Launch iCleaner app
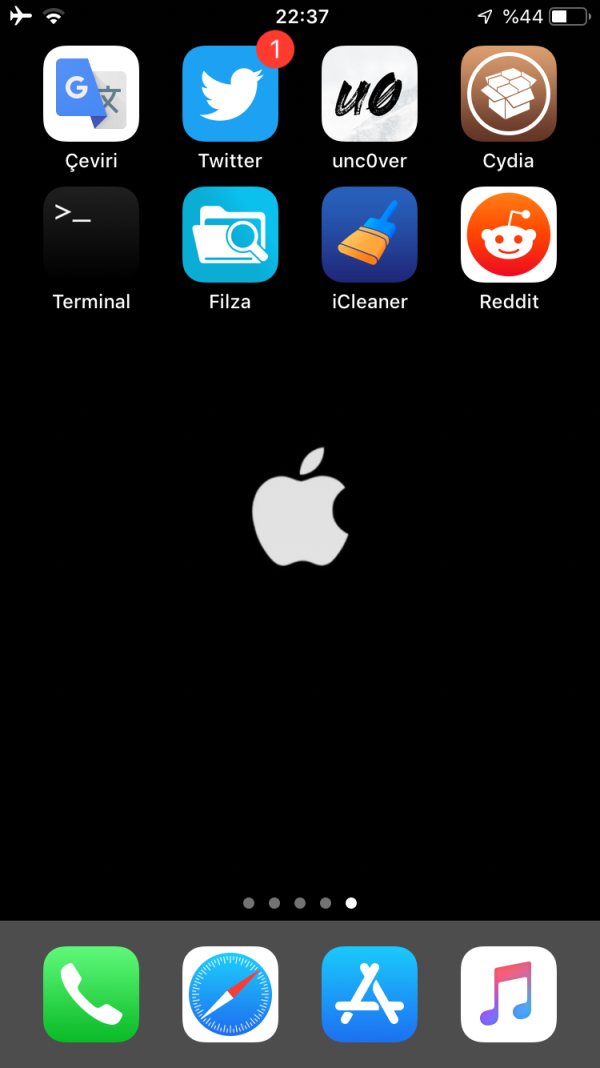Viewport: 600px width, 1068px height. click(x=369, y=234)
